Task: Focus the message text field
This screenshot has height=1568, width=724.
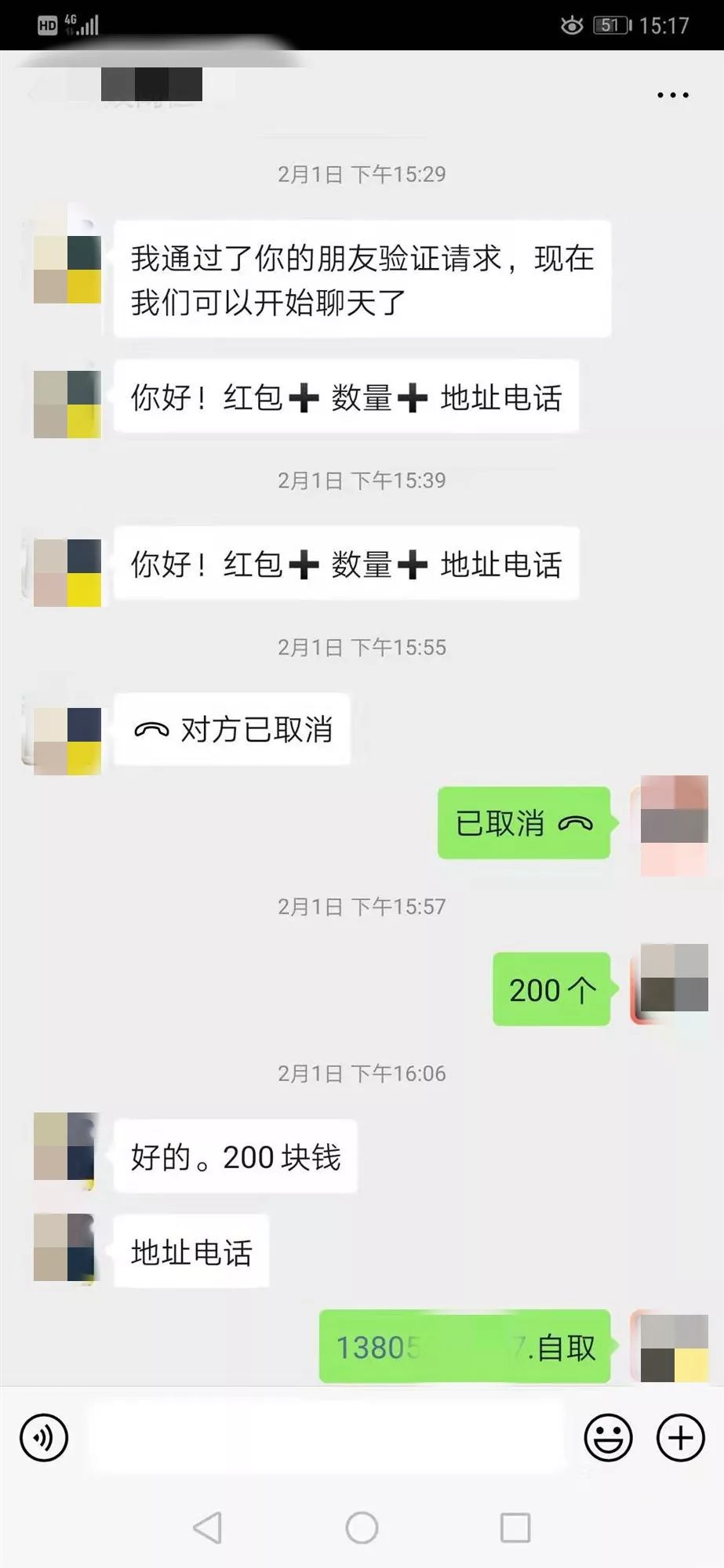Action: 326,1437
